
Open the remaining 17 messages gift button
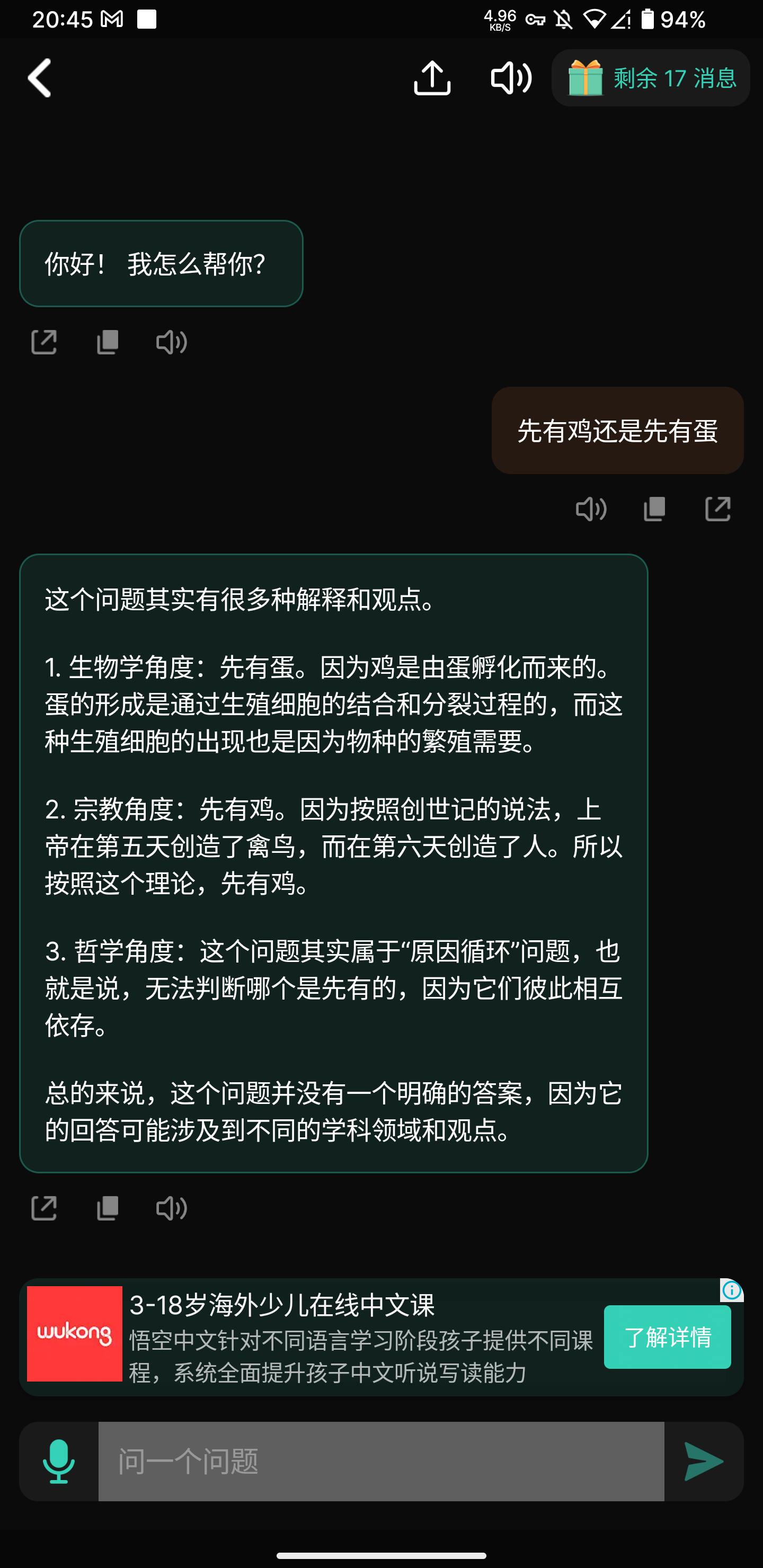[x=650, y=78]
